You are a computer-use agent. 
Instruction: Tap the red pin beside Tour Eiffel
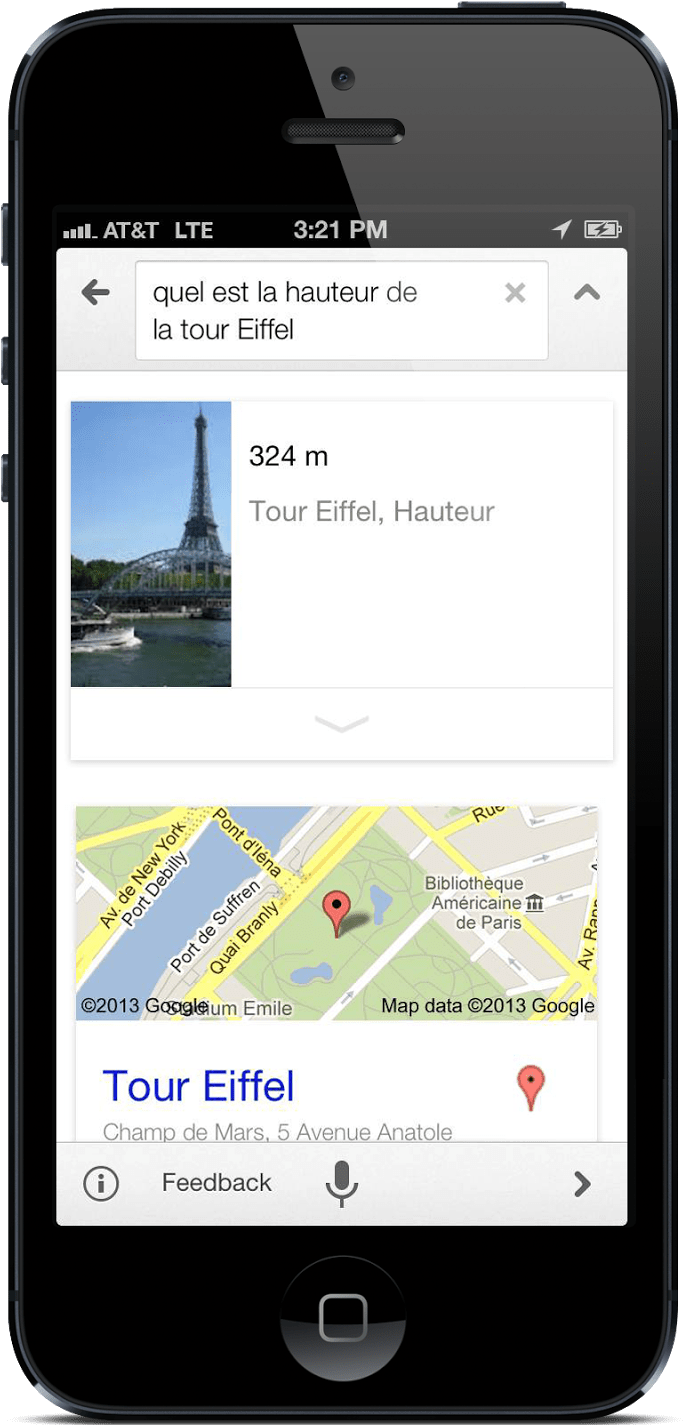(531, 1088)
